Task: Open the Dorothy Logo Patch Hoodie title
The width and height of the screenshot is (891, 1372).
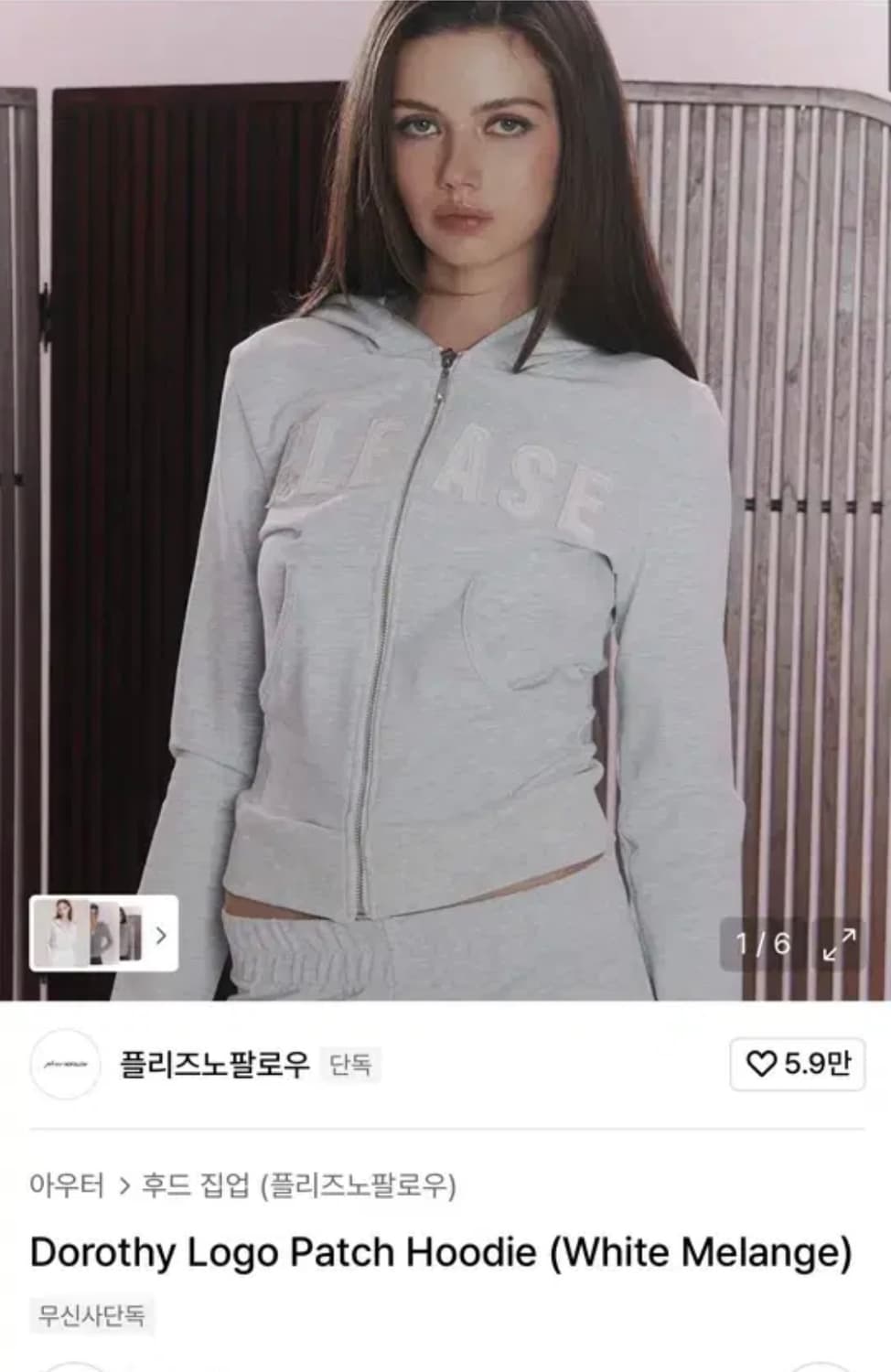Action: click(445, 1252)
